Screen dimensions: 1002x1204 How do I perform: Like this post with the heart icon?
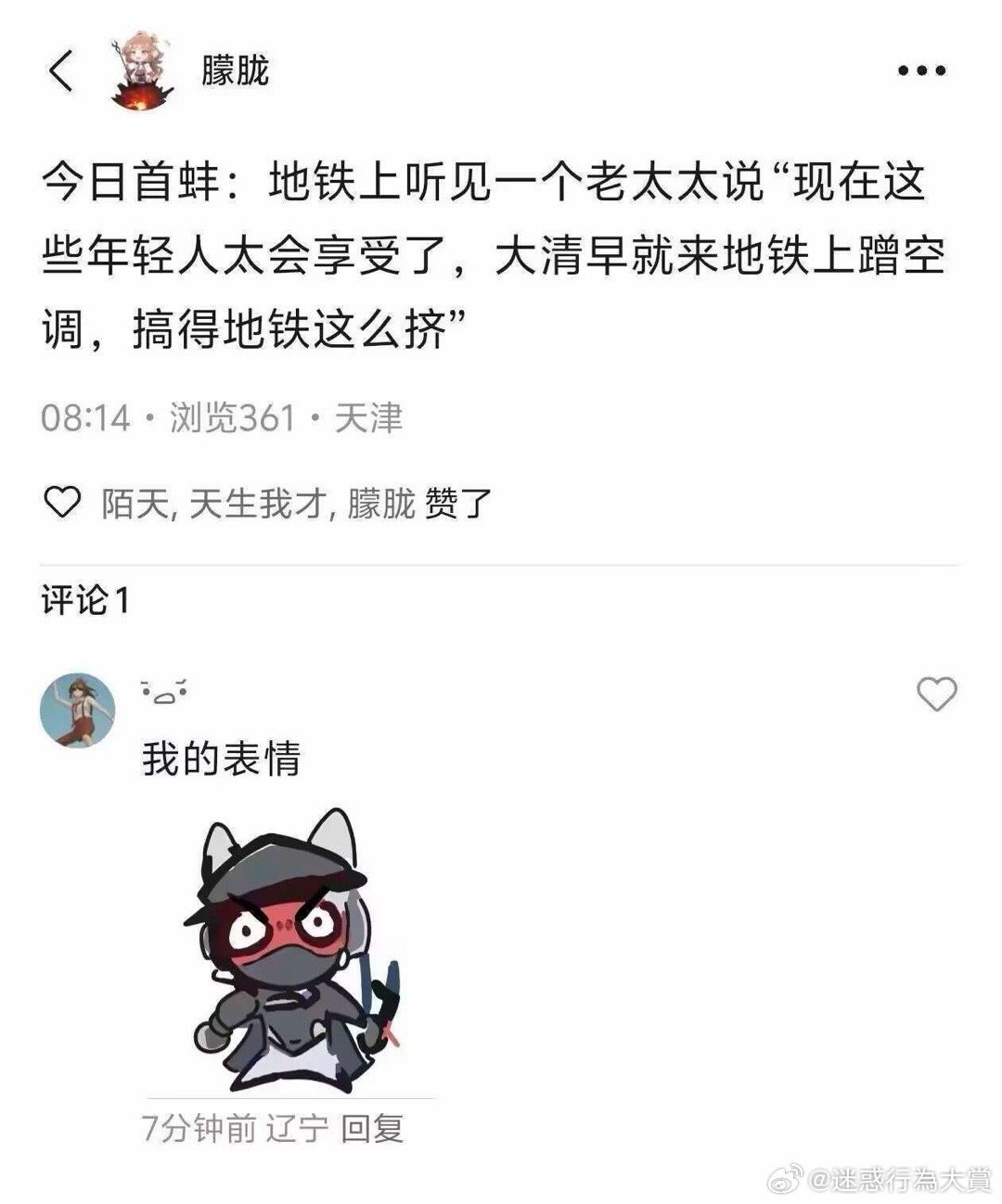point(63,504)
